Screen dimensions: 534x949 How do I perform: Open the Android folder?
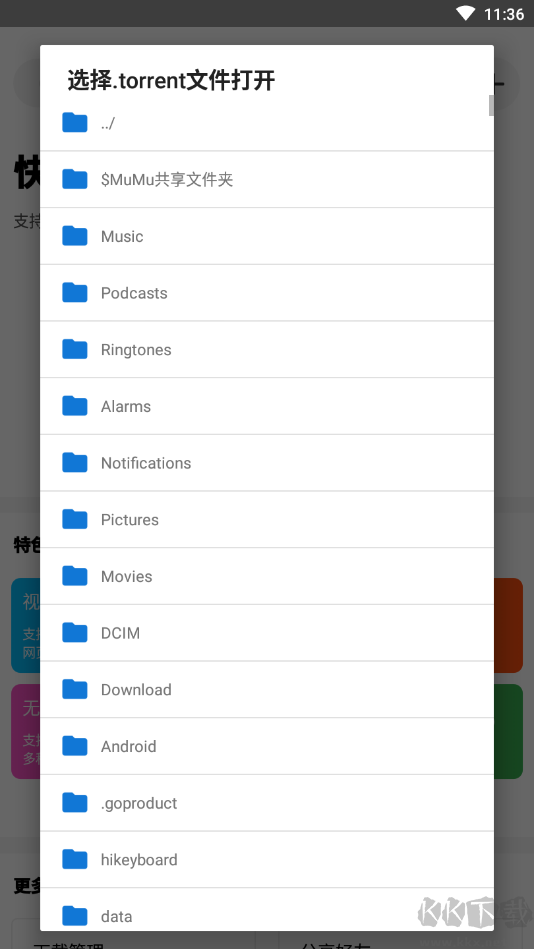(266, 746)
